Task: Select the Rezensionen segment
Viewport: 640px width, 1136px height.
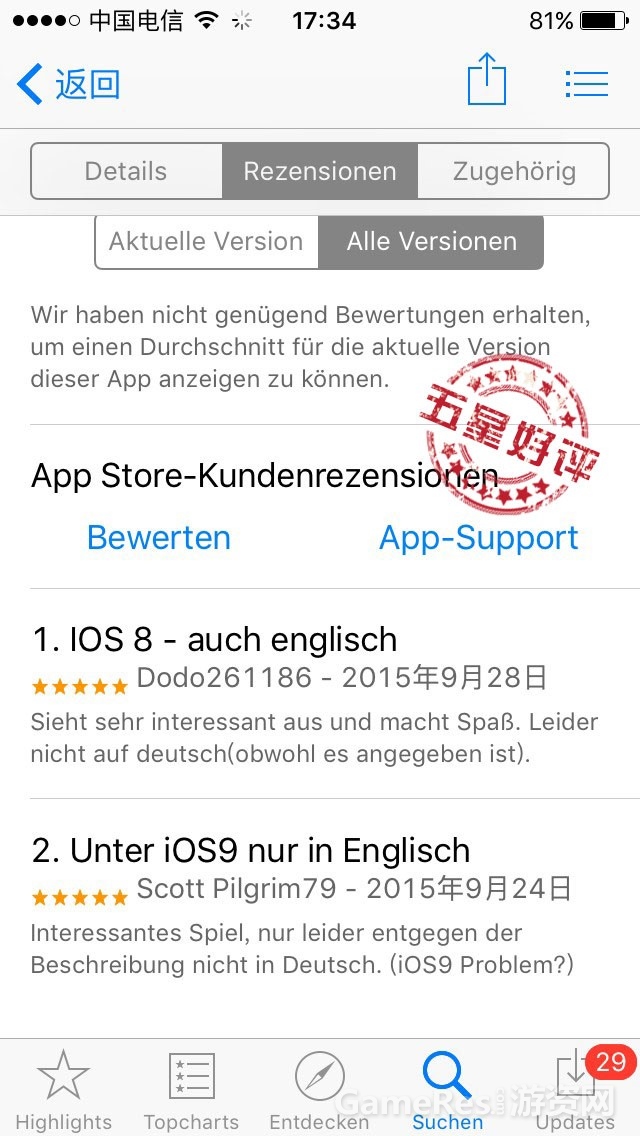Action: click(320, 171)
